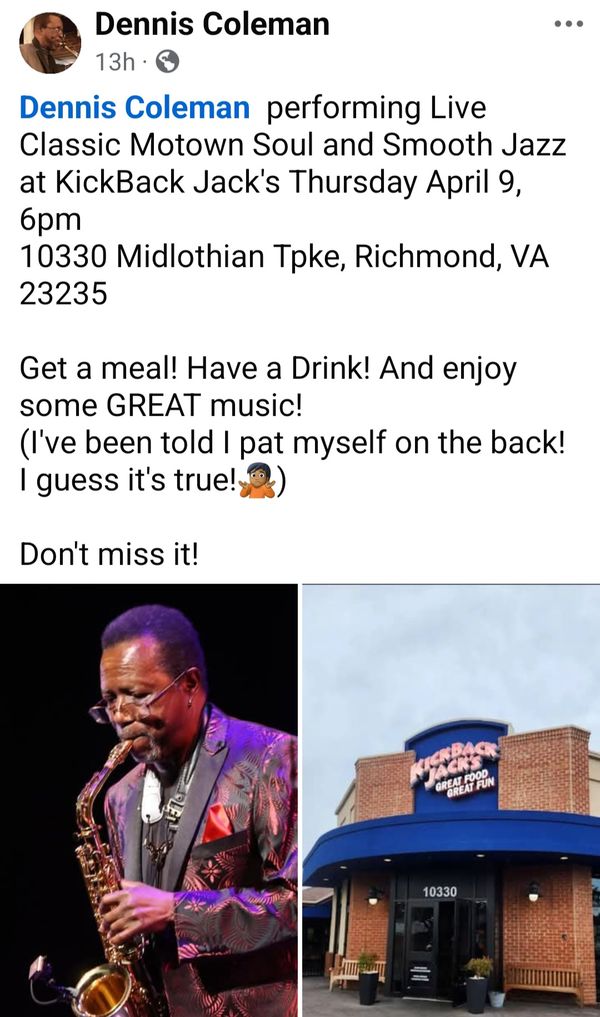600x1017 pixels.
Task: Tap the tagged Dennis Coleman link in post
Action: point(135,107)
